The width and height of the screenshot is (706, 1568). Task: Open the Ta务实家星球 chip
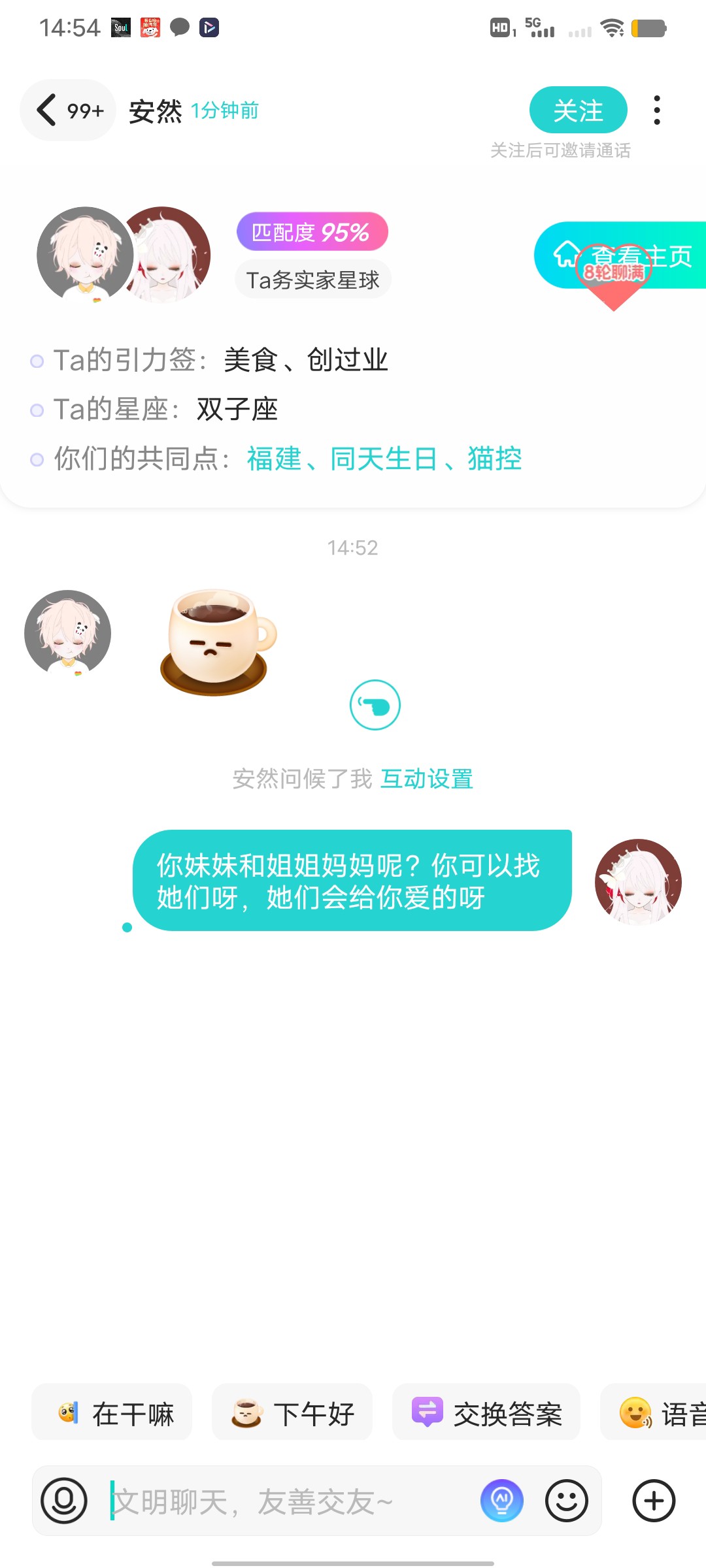313,280
